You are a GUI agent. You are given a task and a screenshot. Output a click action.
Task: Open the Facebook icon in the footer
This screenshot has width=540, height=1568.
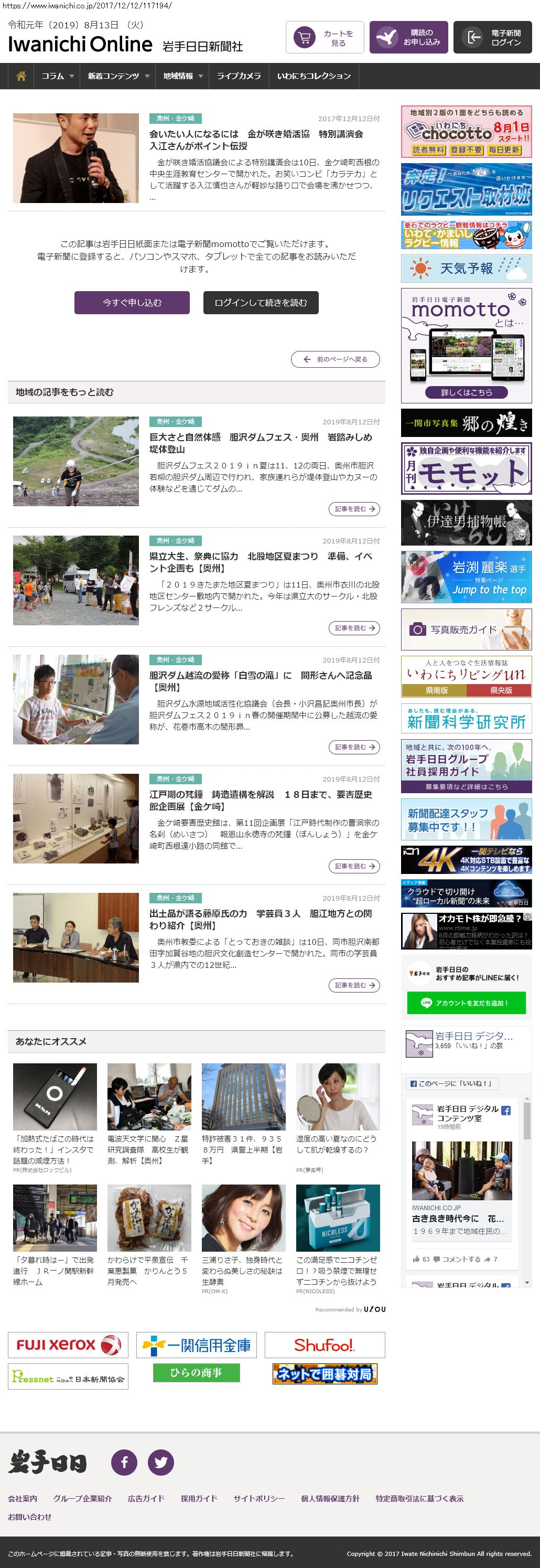pos(124,1462)
